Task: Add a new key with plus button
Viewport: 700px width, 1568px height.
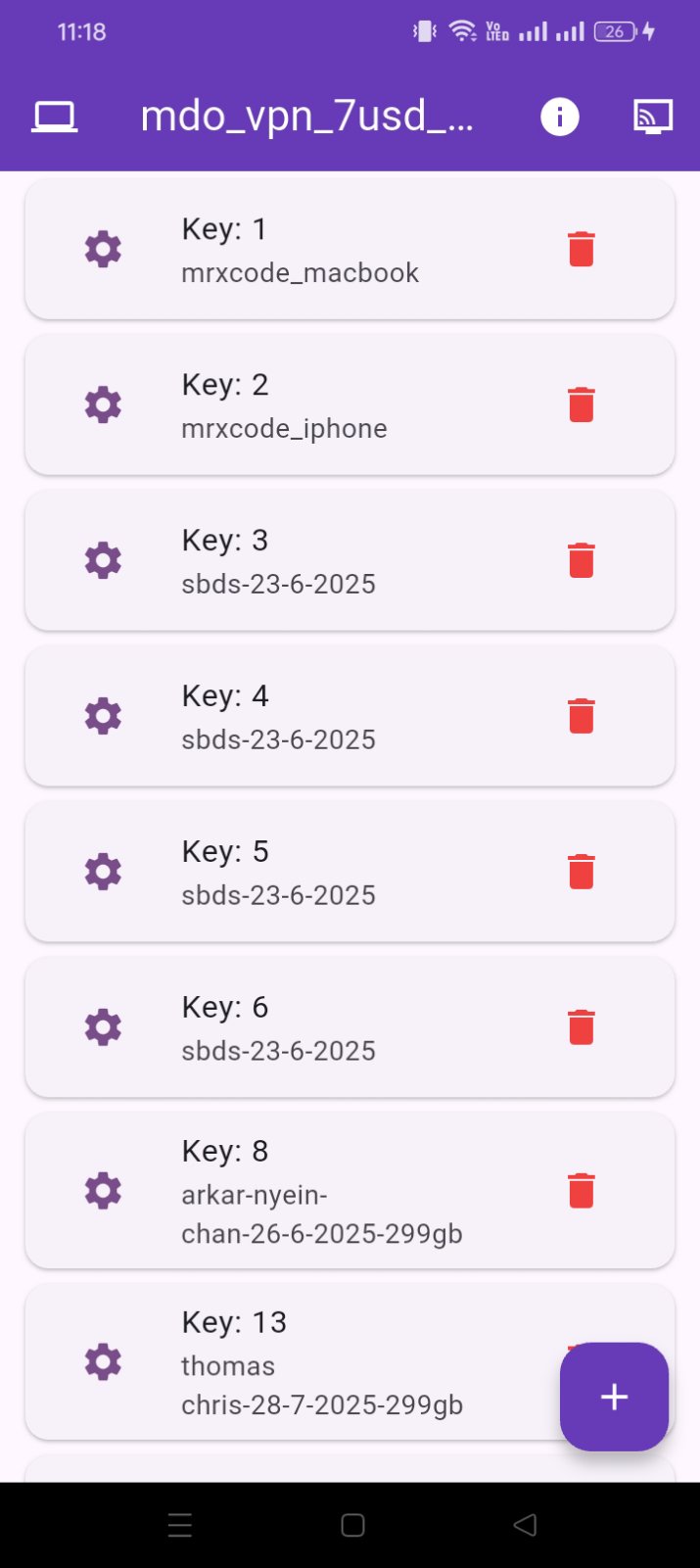Action: [614, 1397]
